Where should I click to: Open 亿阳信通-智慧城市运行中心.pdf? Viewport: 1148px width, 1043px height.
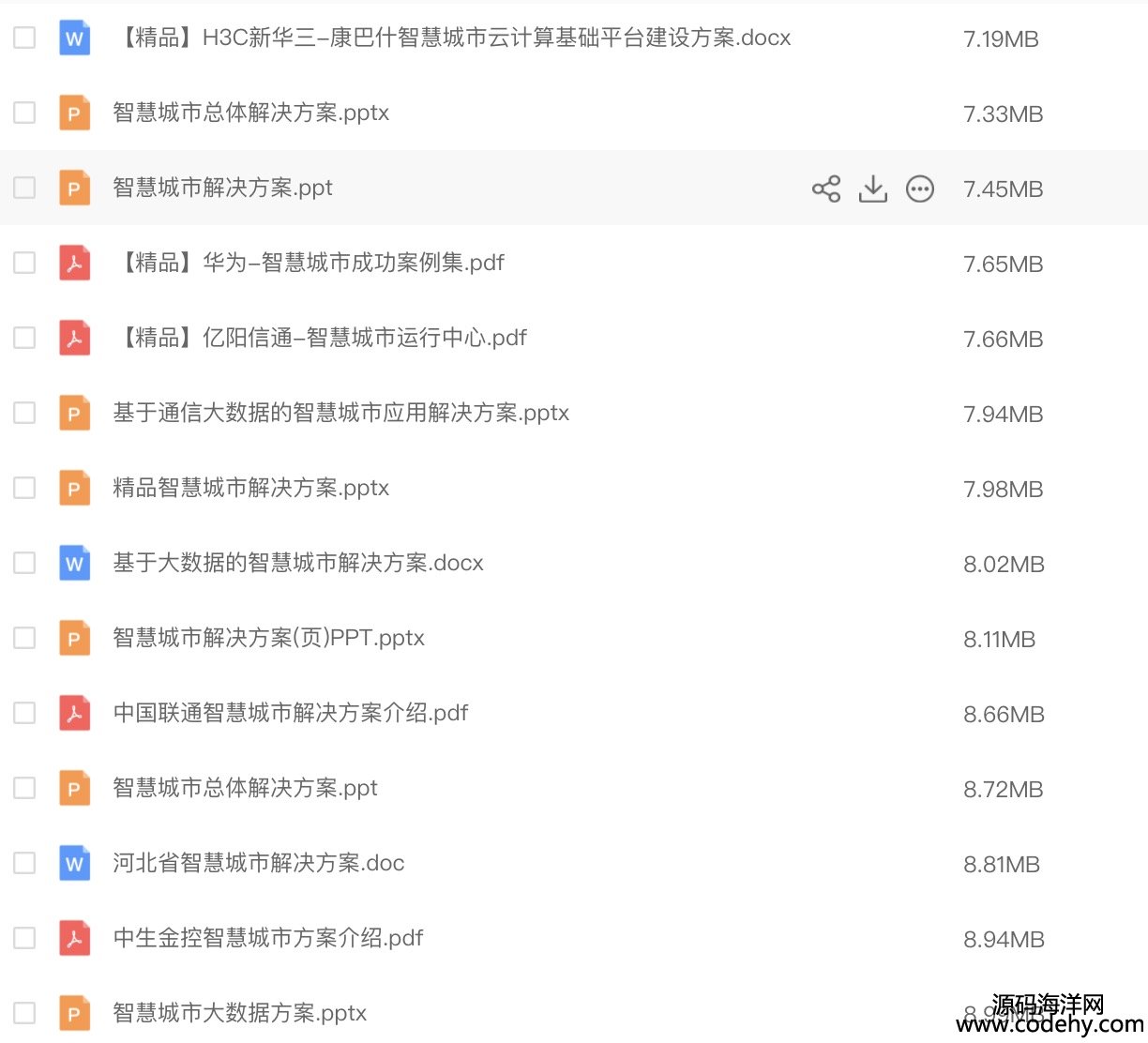322,338
